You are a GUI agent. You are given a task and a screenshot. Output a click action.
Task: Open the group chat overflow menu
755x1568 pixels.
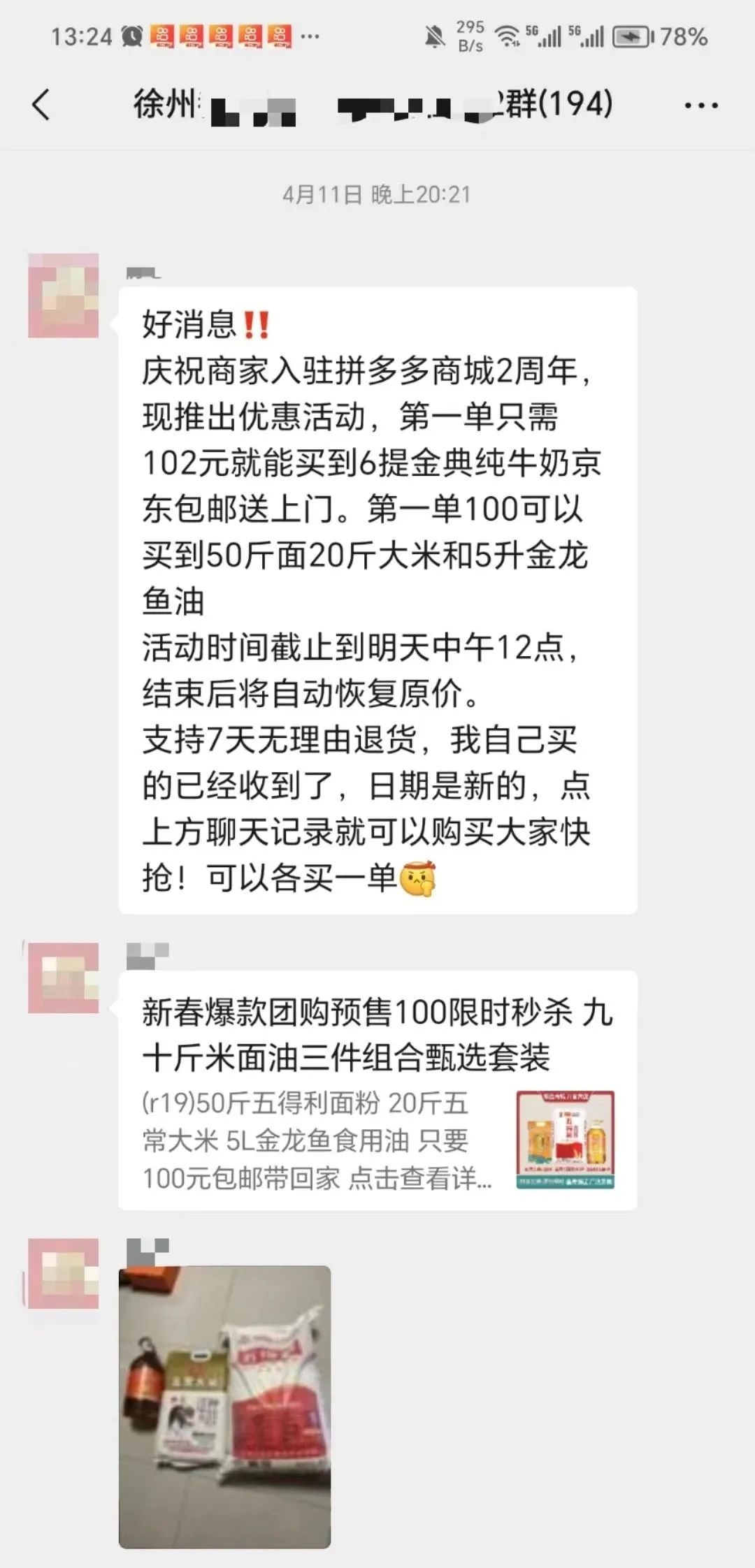700,106
